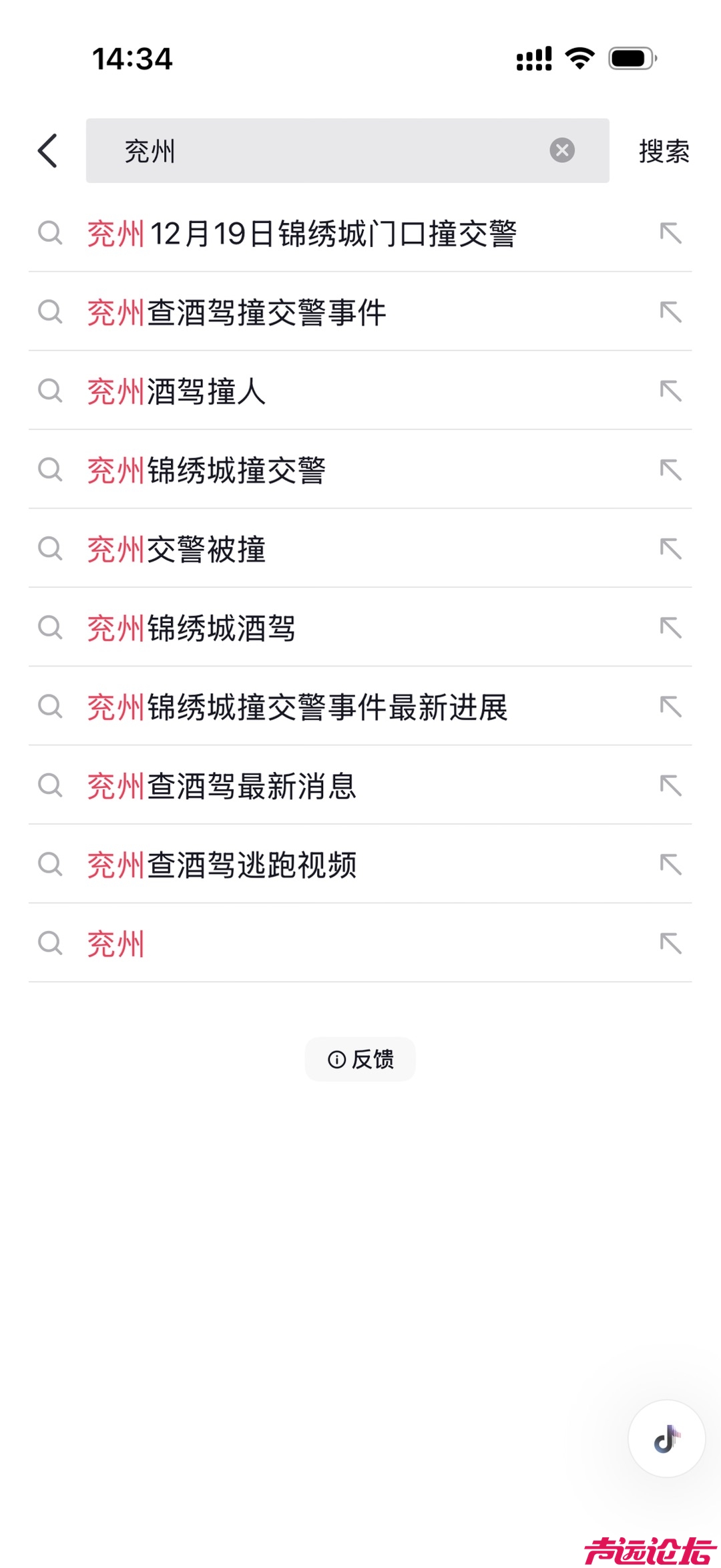Select 兖州锦绣城酒驾 from suggestions
This screenshot has width=721, height=1568.
pyautogui.click(x=192, y=628)
